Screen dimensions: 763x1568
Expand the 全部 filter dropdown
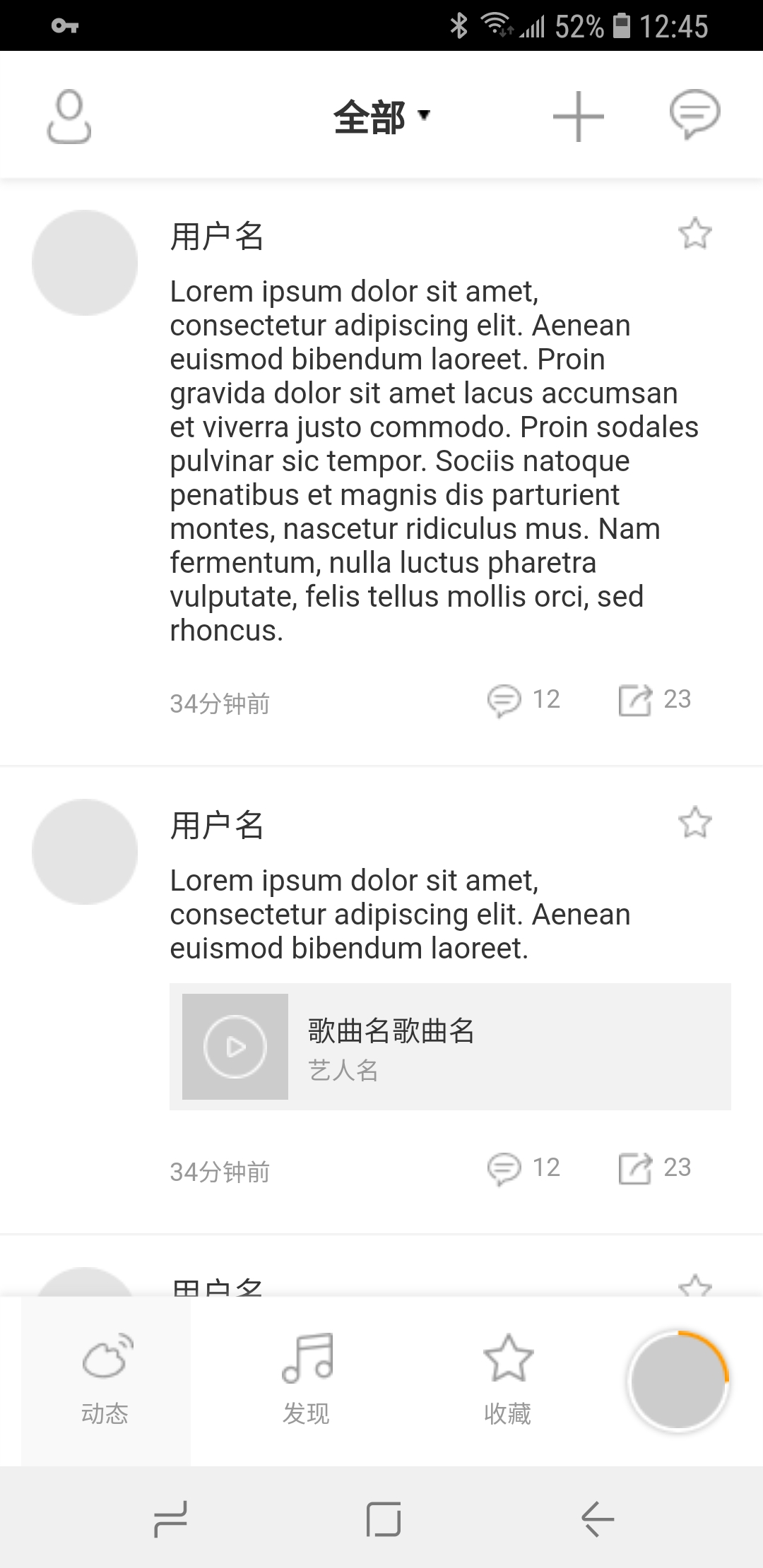coord(381,117)
